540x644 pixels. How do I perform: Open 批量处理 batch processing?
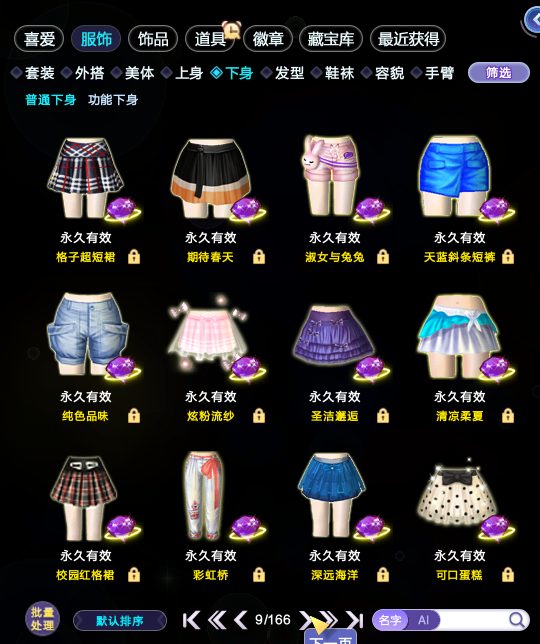point(43,619)
